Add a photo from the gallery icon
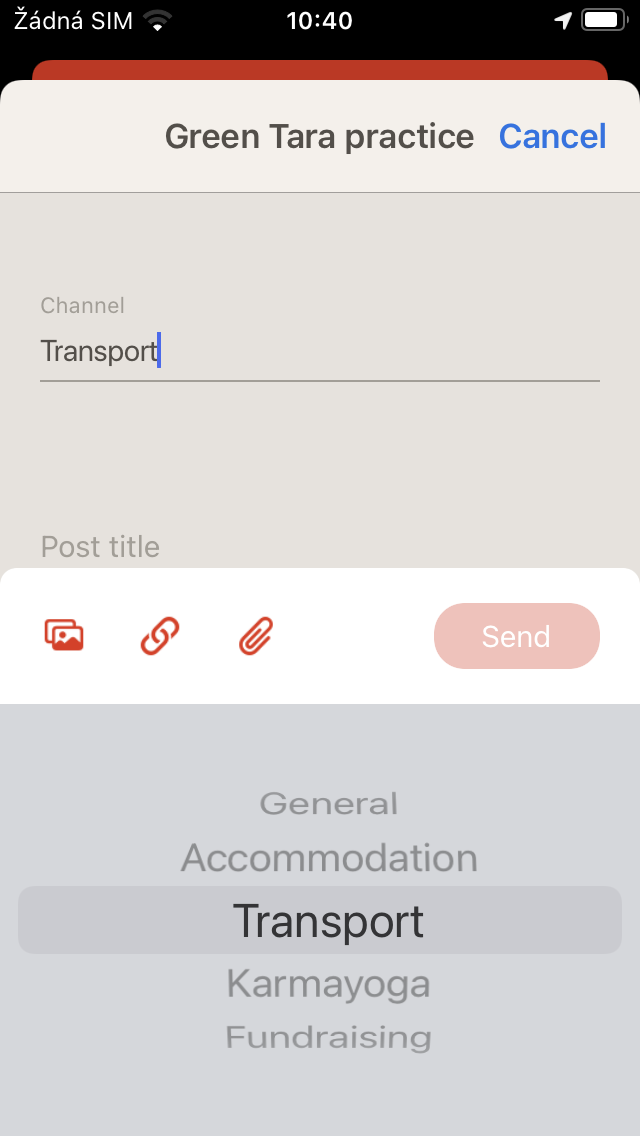640x1136 pixels. (64, 636)
